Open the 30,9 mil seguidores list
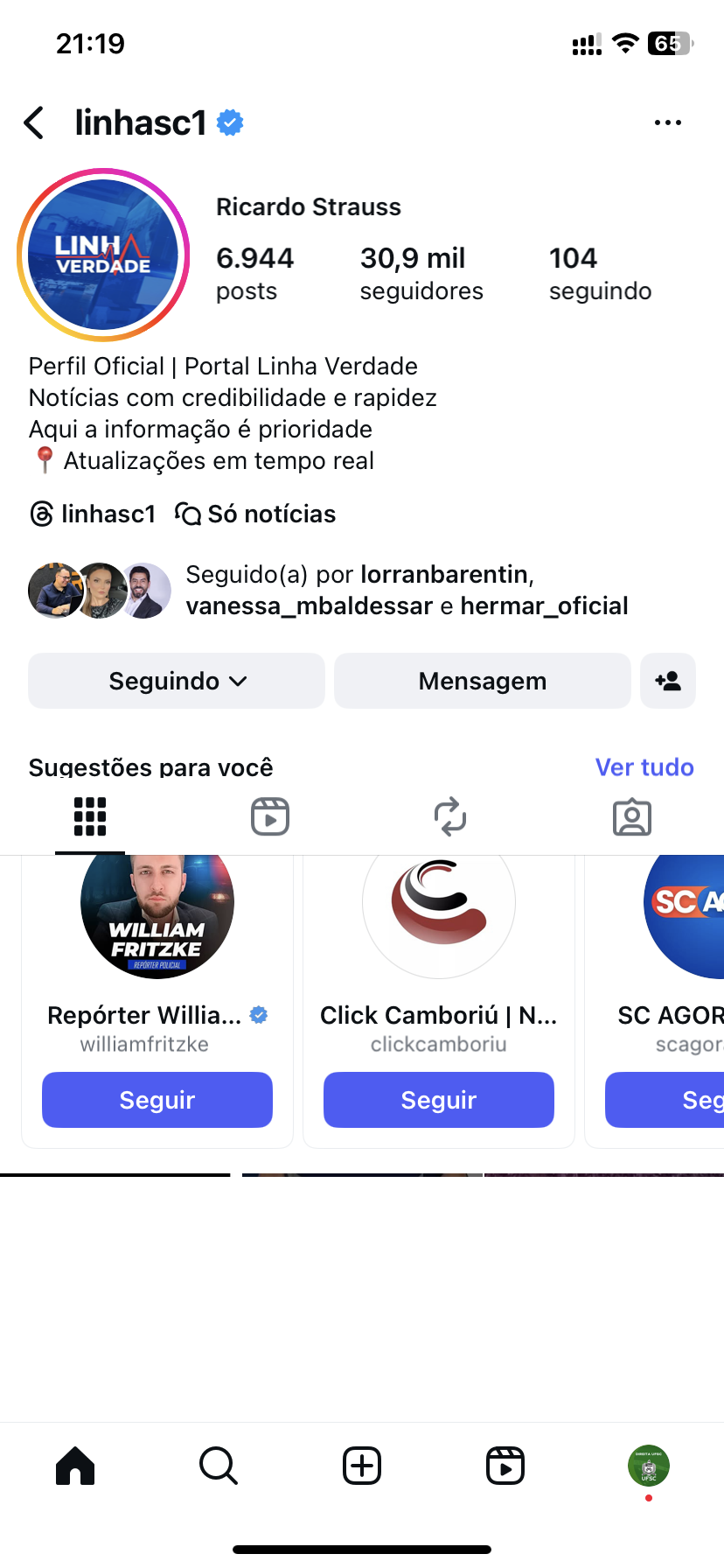This screenshot has height=1568, width=724. 421,273
